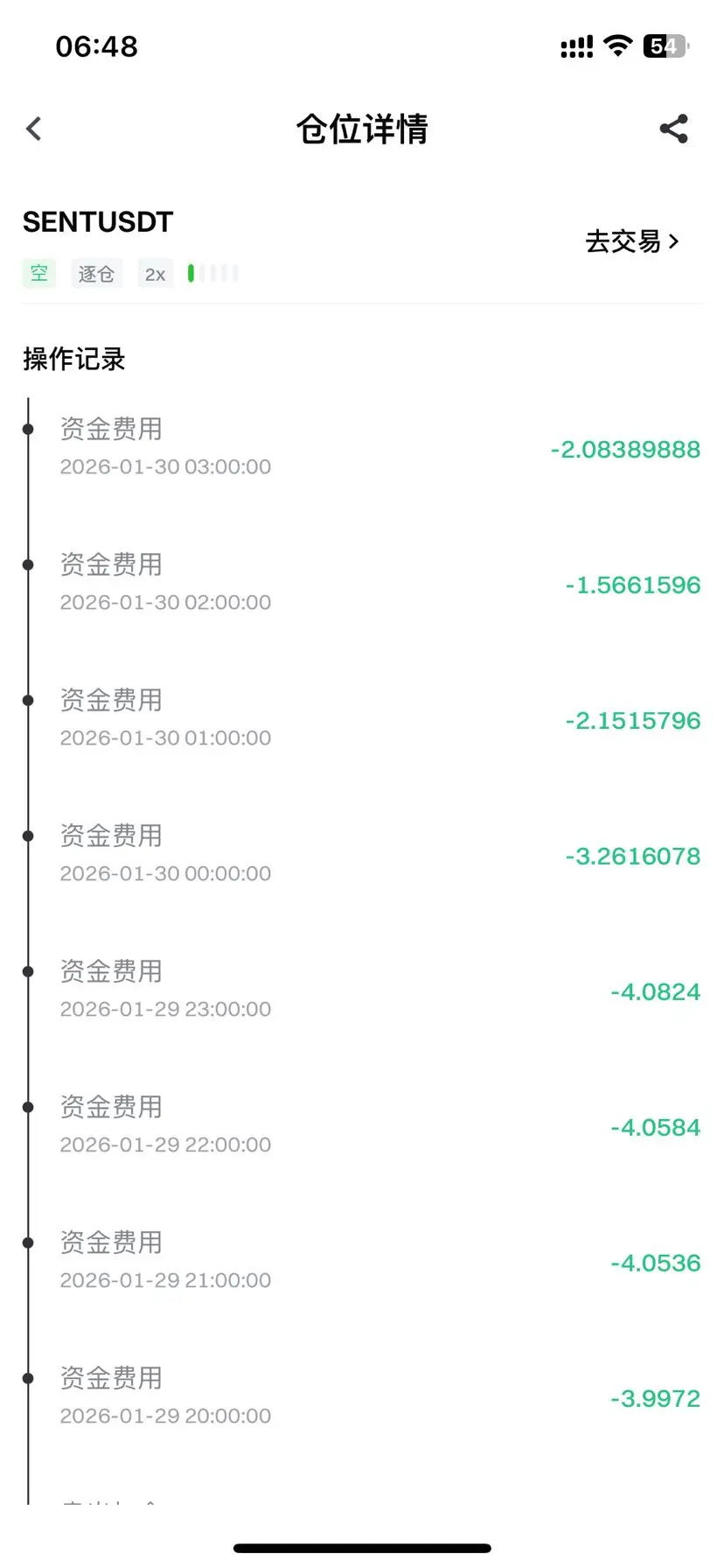This screenshot has width=724, height=1568.
Task: Open 去交易 to trade SENTUSDT
Action: click(631, 241)
